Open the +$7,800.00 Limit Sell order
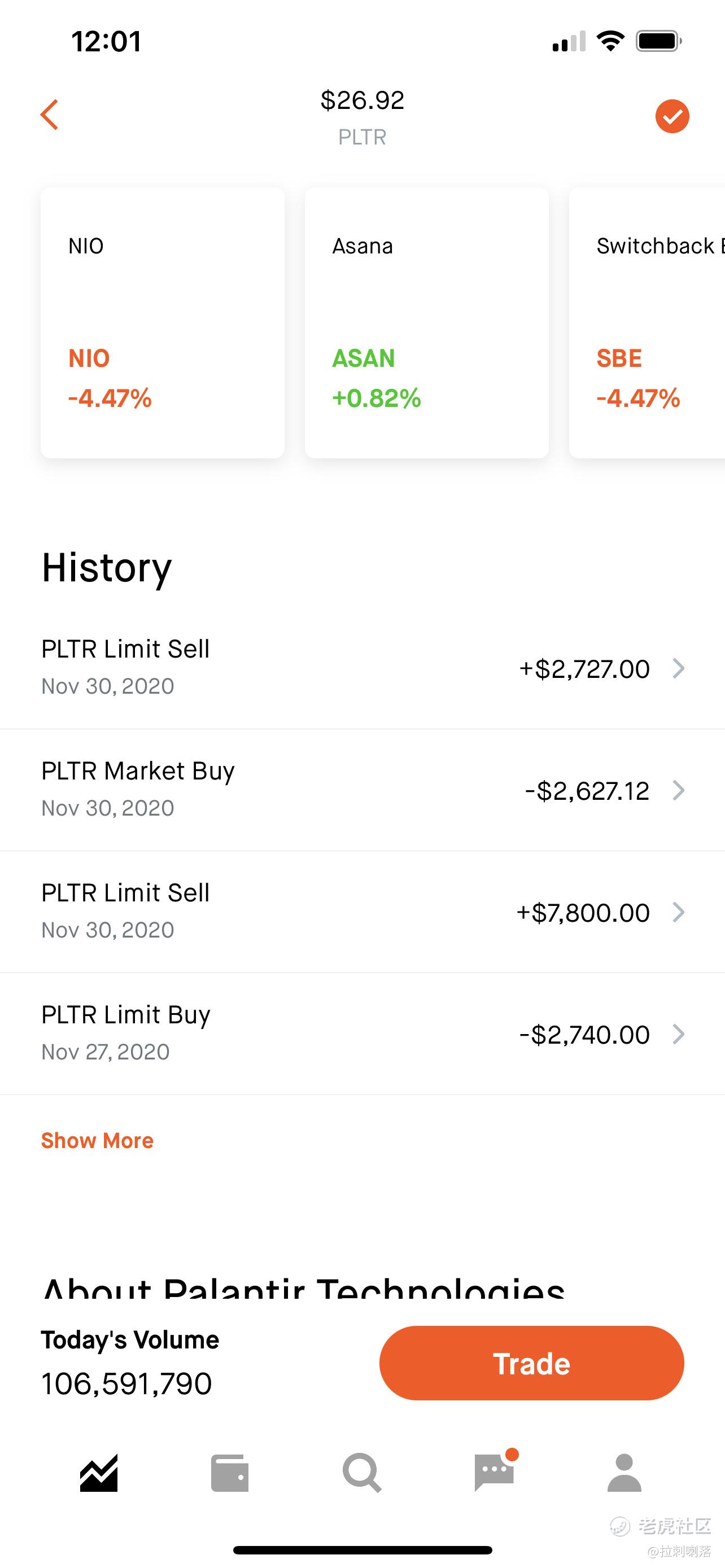Screen dimensions: 725x1568 (362, 912)
